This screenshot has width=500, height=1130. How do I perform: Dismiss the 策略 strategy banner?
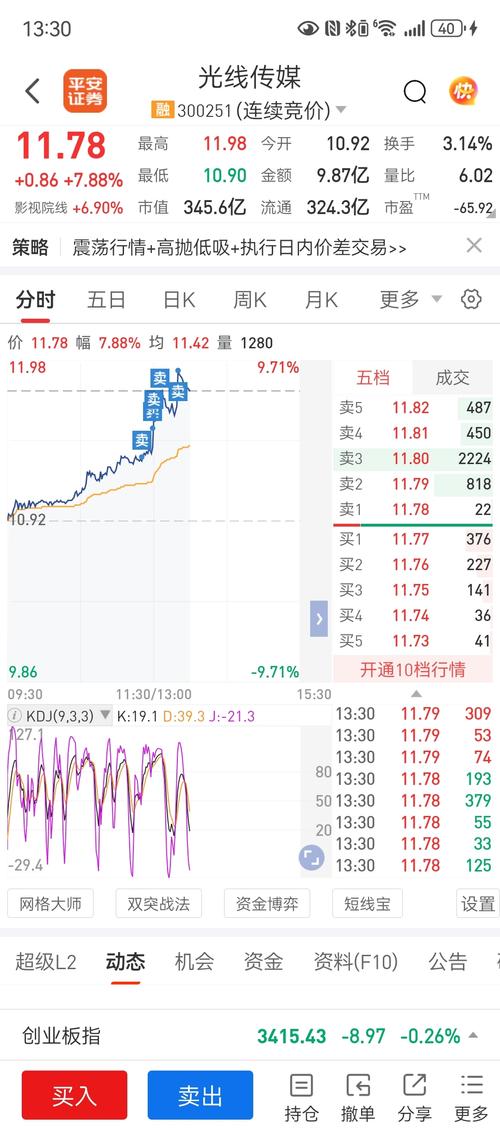coord(474,246)
